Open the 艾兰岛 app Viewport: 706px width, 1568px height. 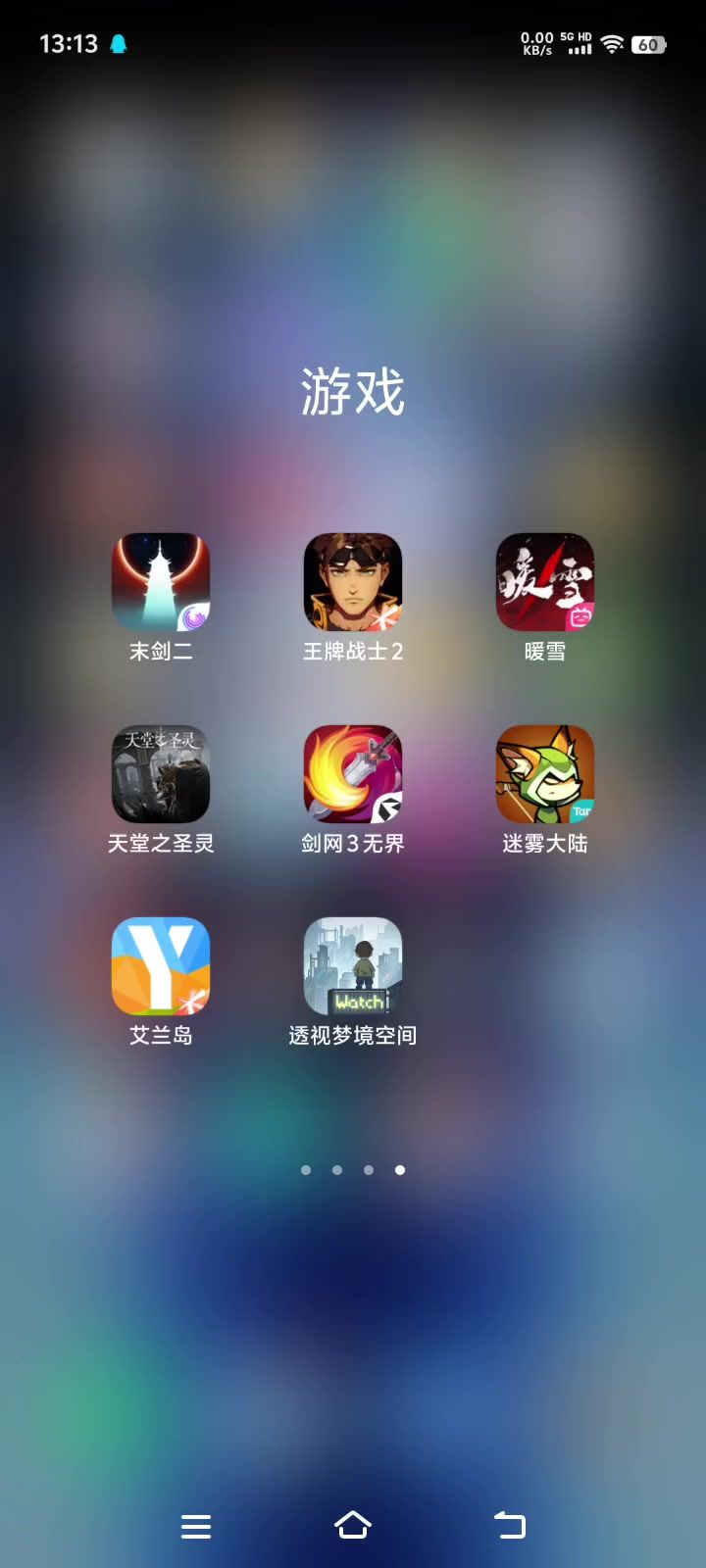[161, 966]
